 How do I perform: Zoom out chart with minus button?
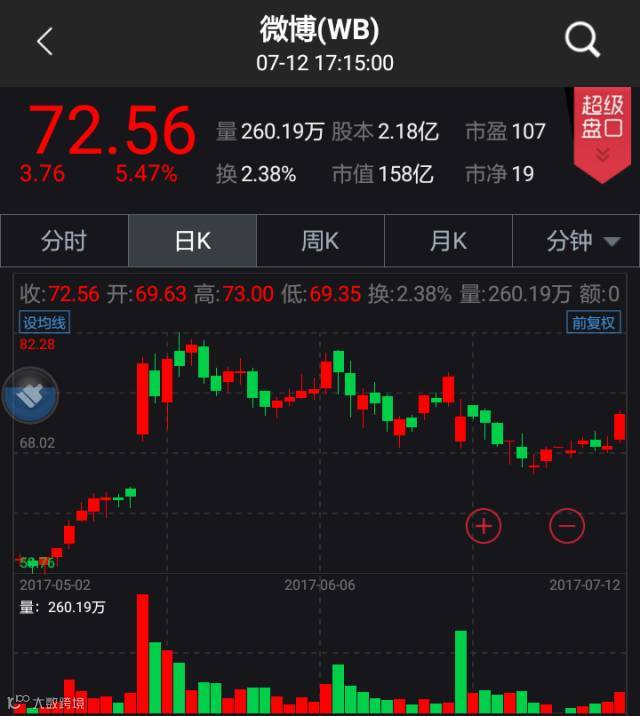pyautogui.click(x=567, y=525)
